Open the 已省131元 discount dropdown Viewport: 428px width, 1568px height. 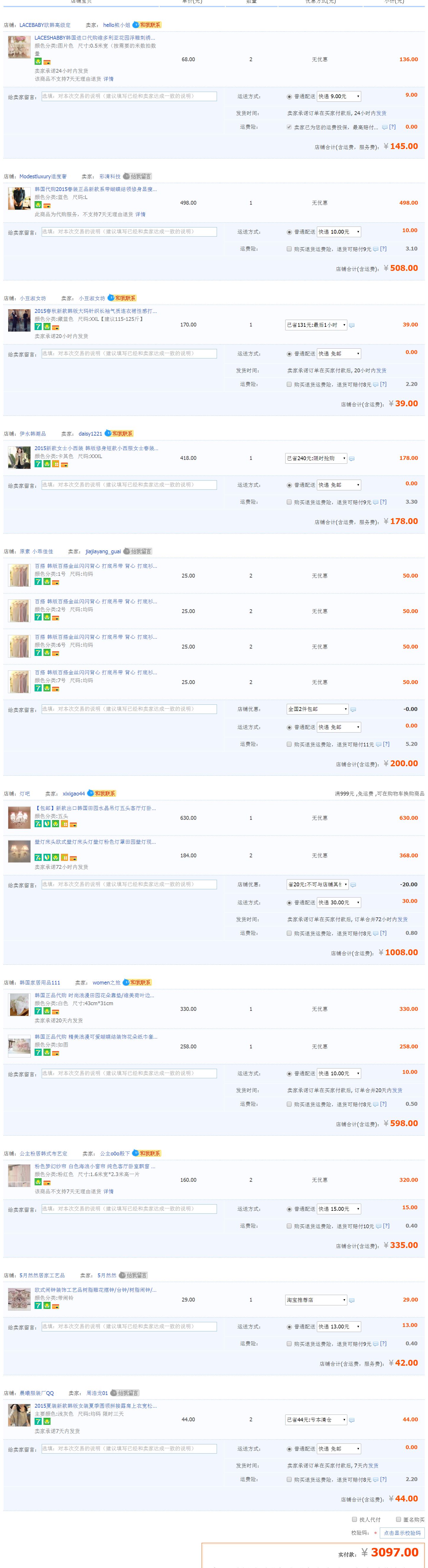point(316,325)
